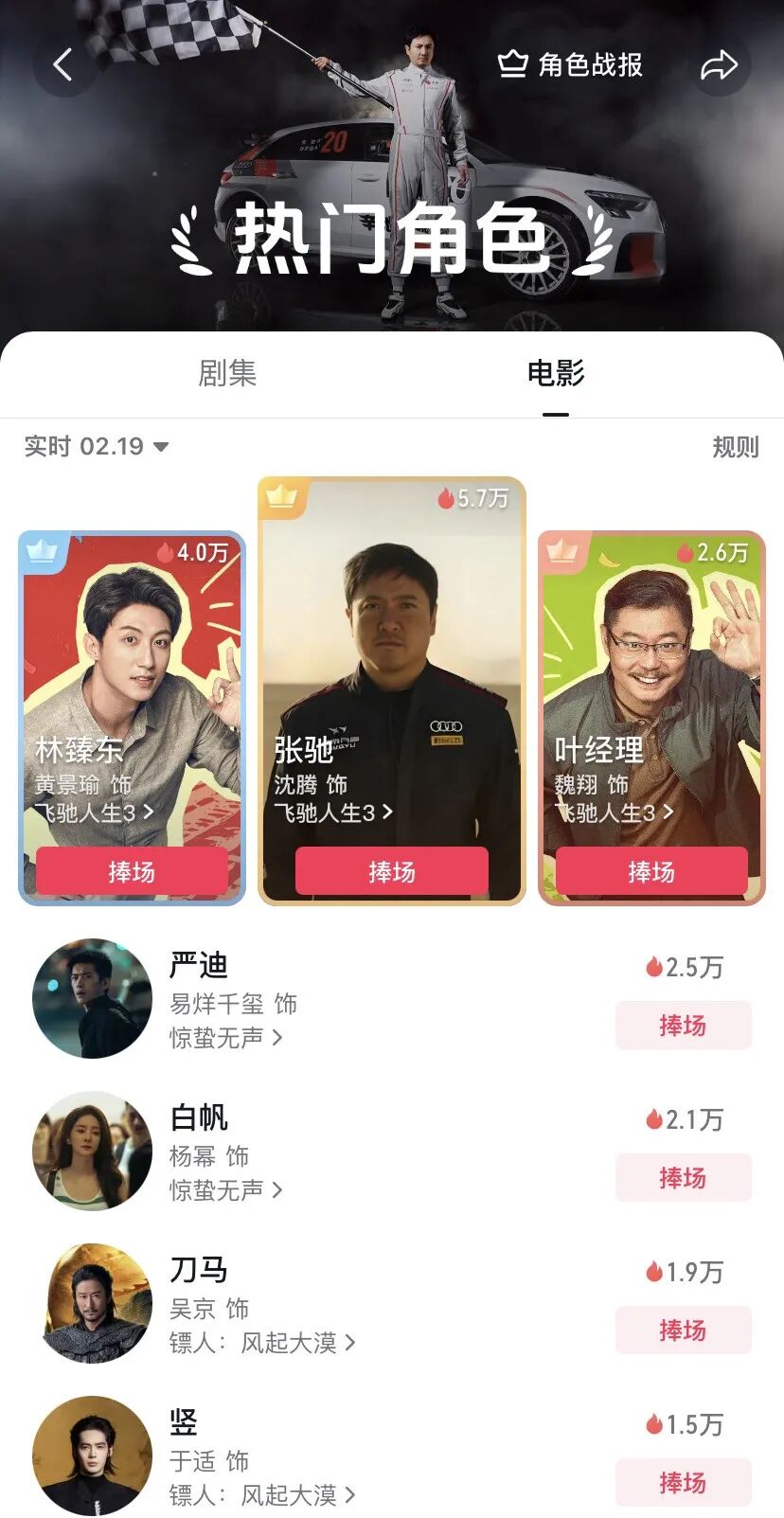784x1518 pixels.
Task: Open the 规则 link at top right
Action: (736, 446)
